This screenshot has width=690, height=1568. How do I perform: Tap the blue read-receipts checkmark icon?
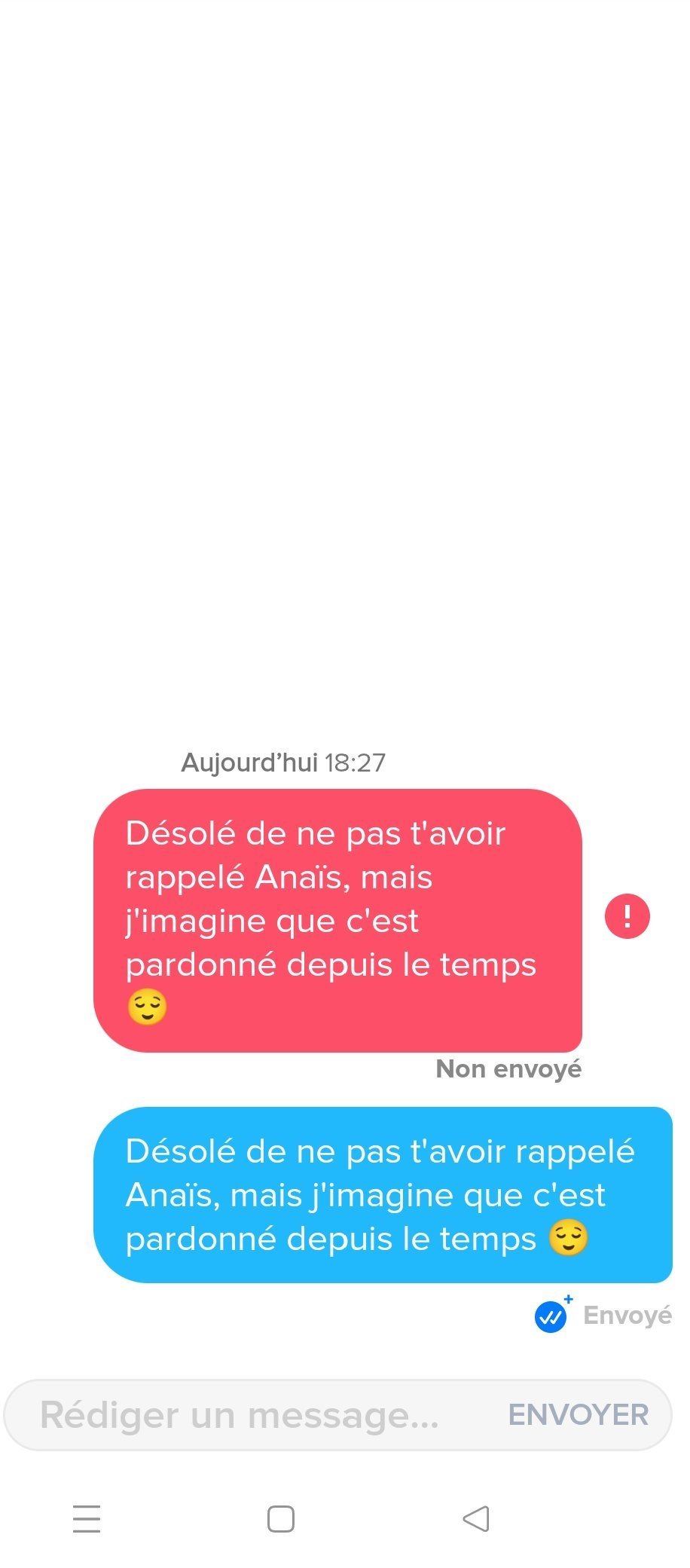click(x=551, y=1316)
